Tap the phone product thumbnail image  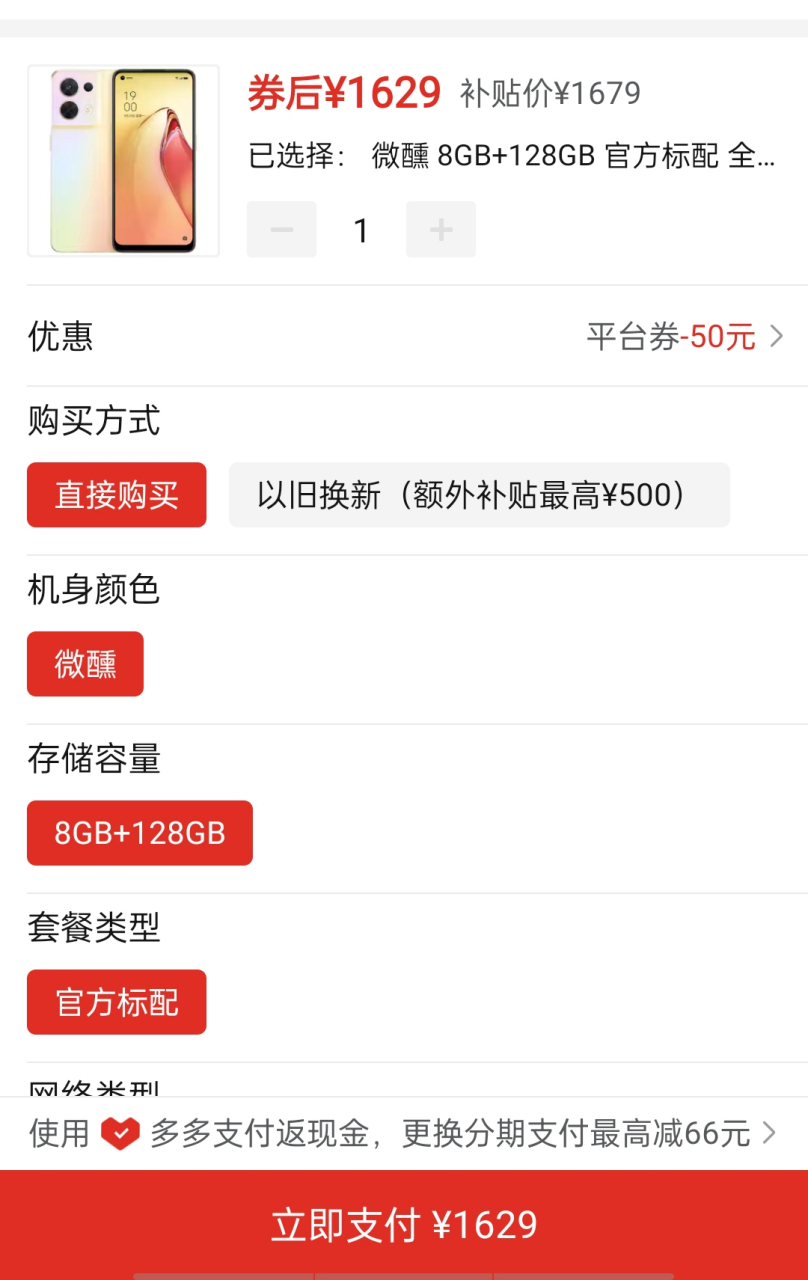pyautogui.click(x=123, y=161)
